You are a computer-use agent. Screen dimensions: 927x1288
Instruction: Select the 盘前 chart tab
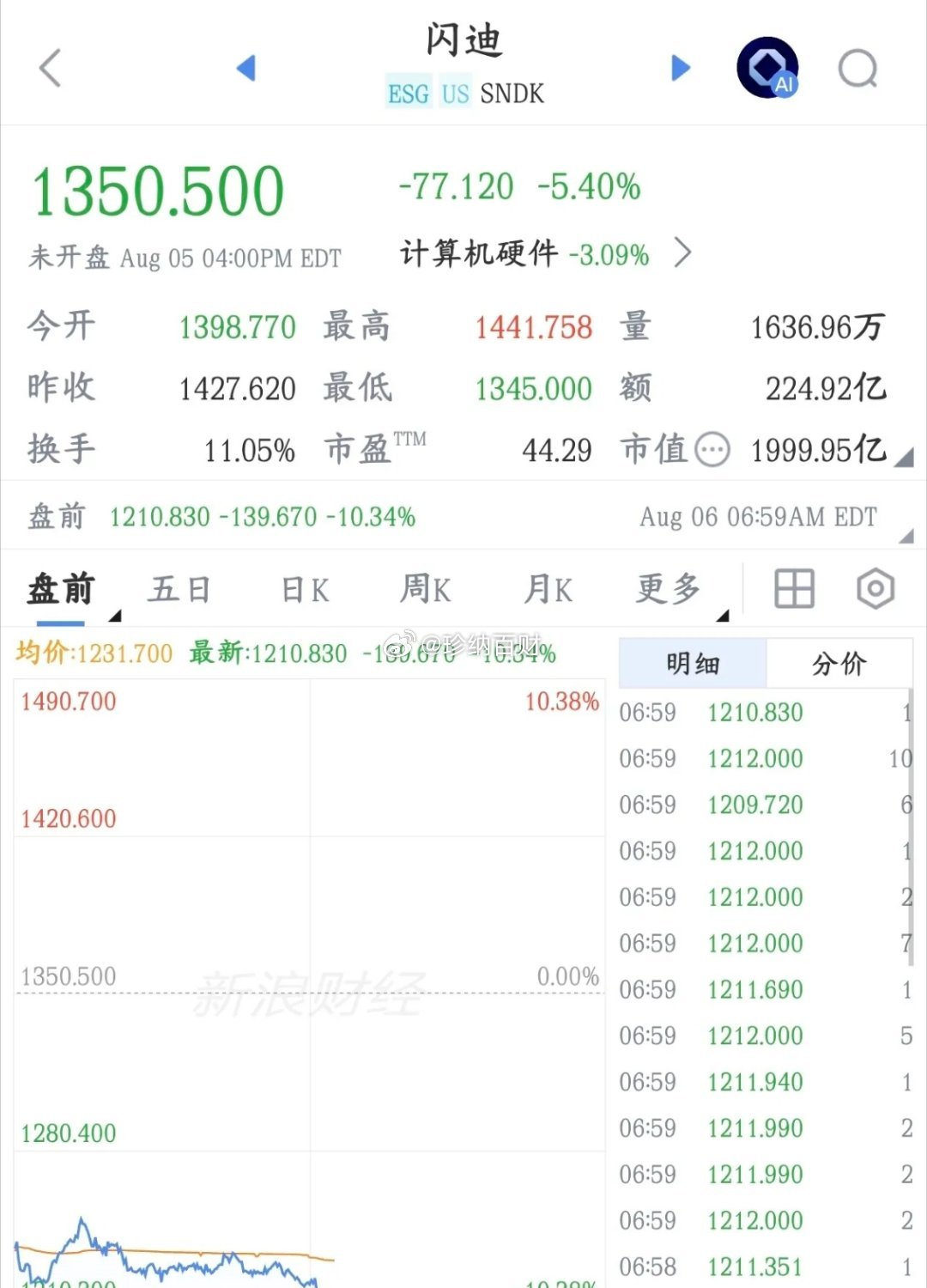pos(61,590)
